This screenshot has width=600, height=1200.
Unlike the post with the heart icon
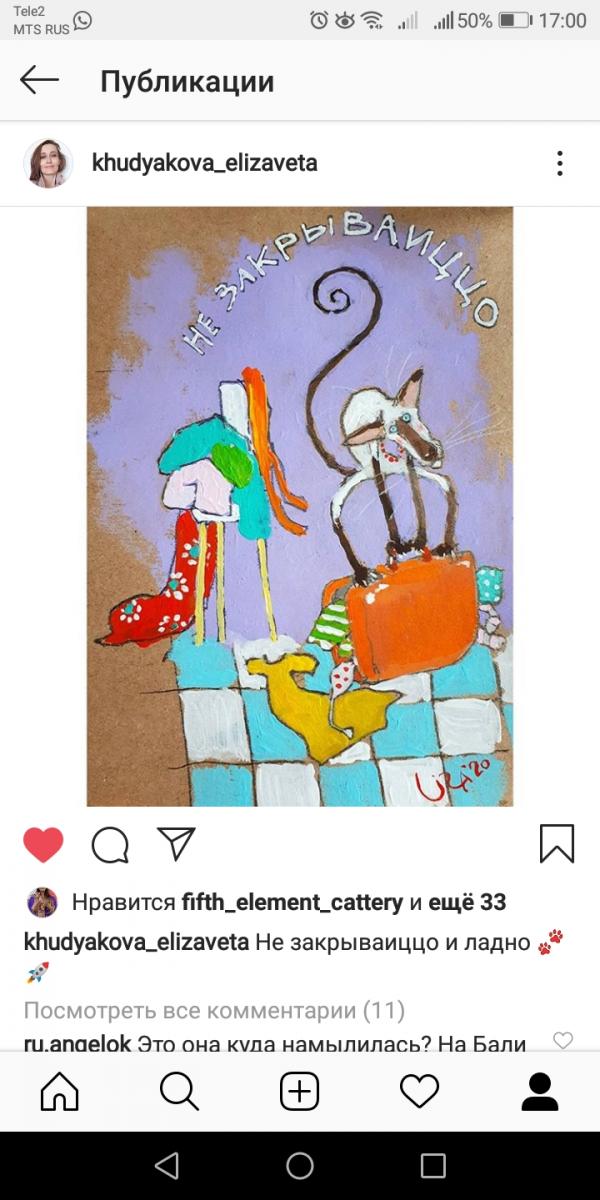pyautogui.click(x=43, y=845)
